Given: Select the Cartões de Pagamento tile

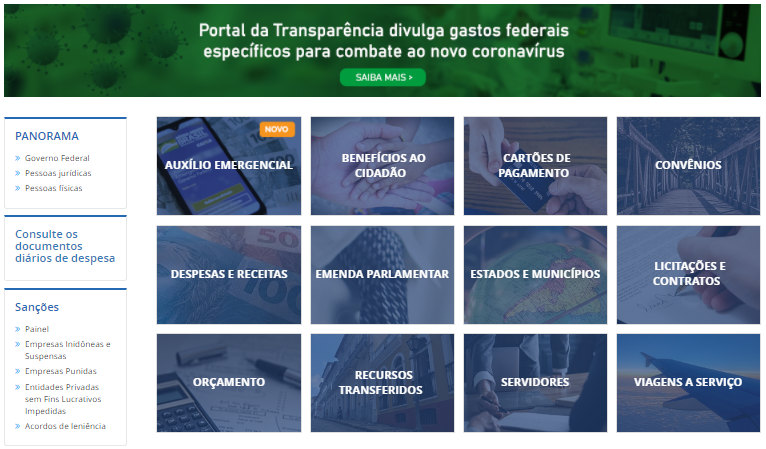Looking at the screenshot, I should click(535, 165).
